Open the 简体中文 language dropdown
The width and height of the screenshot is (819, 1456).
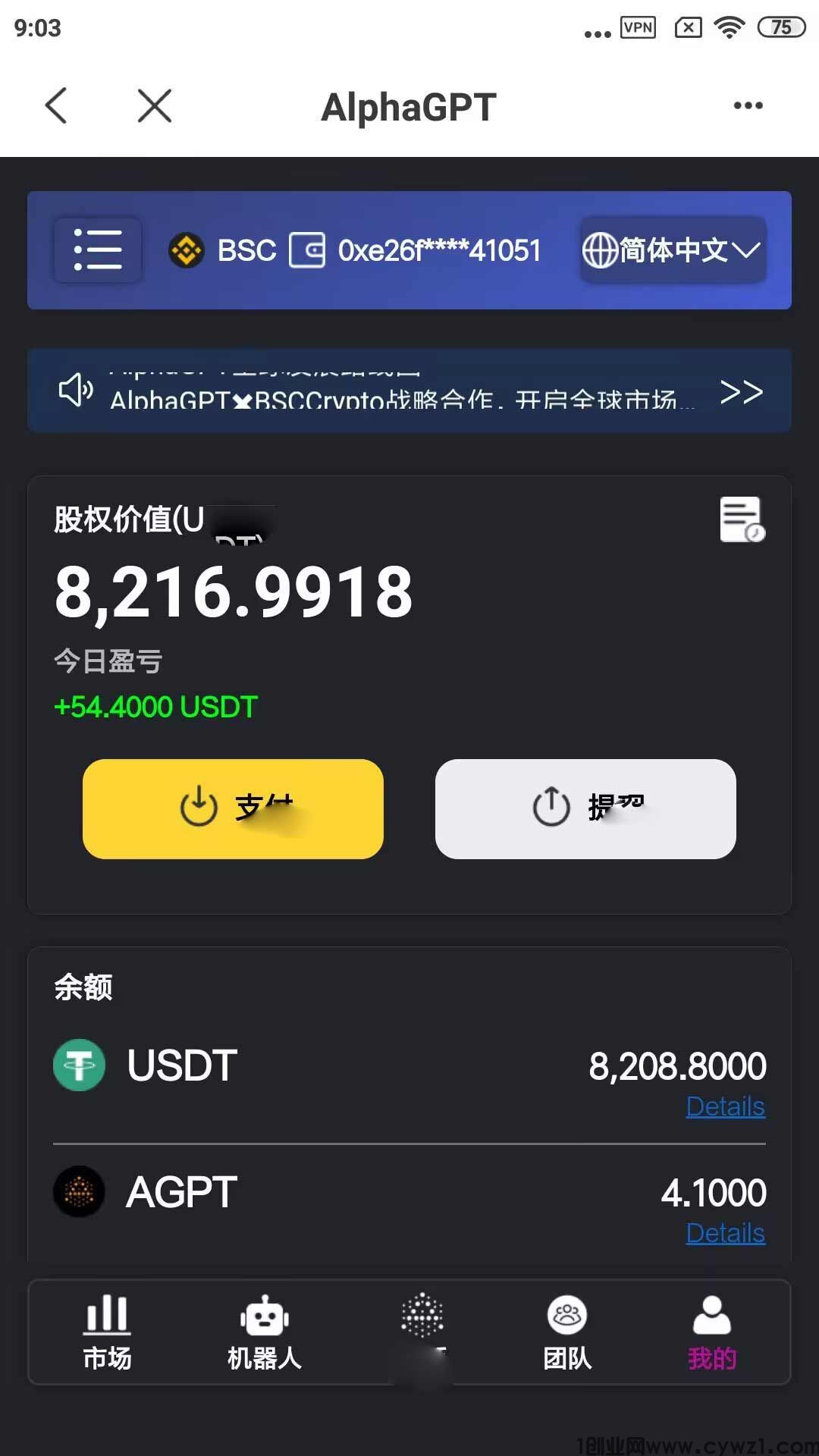(x=672, y=250)
